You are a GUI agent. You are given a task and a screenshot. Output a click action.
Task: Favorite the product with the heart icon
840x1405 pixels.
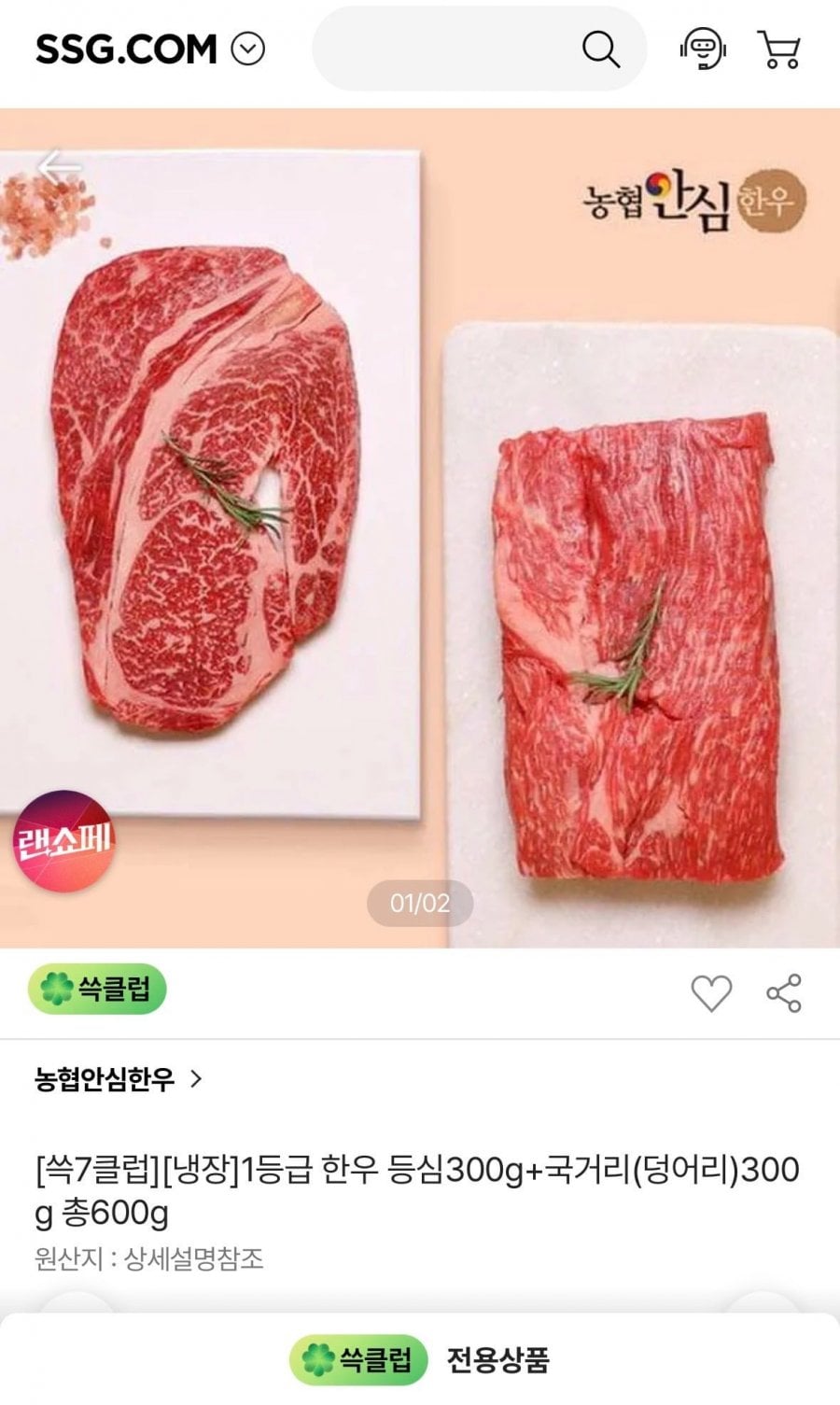pos(712,992)
